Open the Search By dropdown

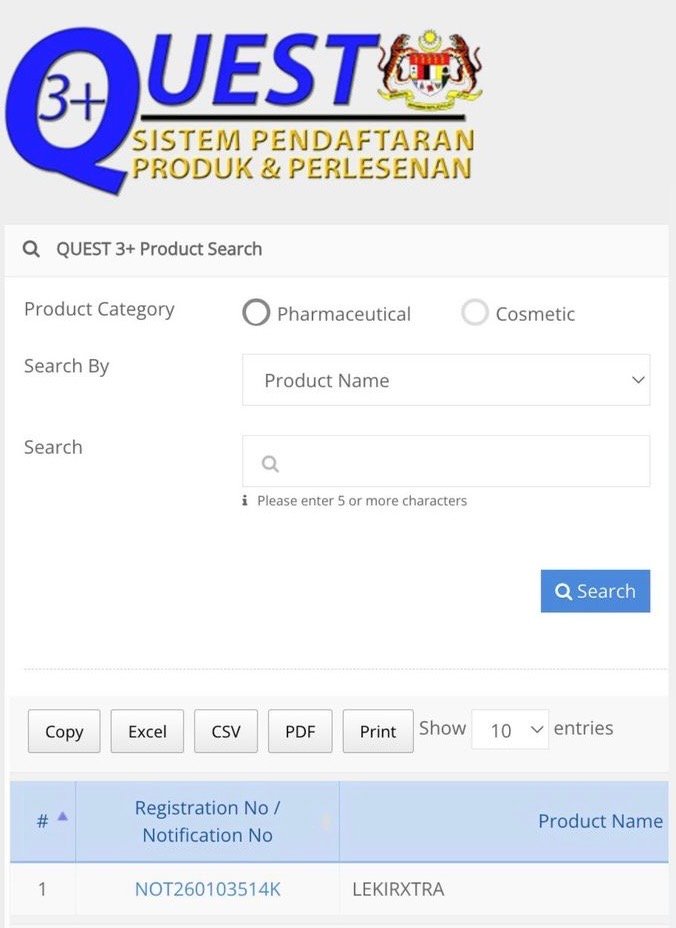click(x=446, y=380)
